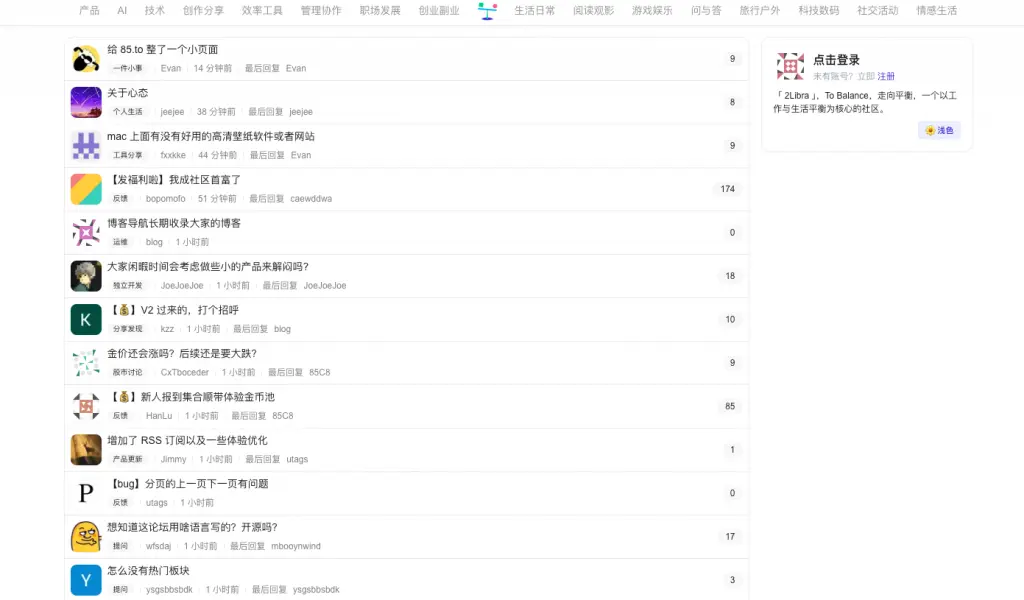Open the 关于心态 thread
This screenshot has width=1024, height=600.
(127, 93)
